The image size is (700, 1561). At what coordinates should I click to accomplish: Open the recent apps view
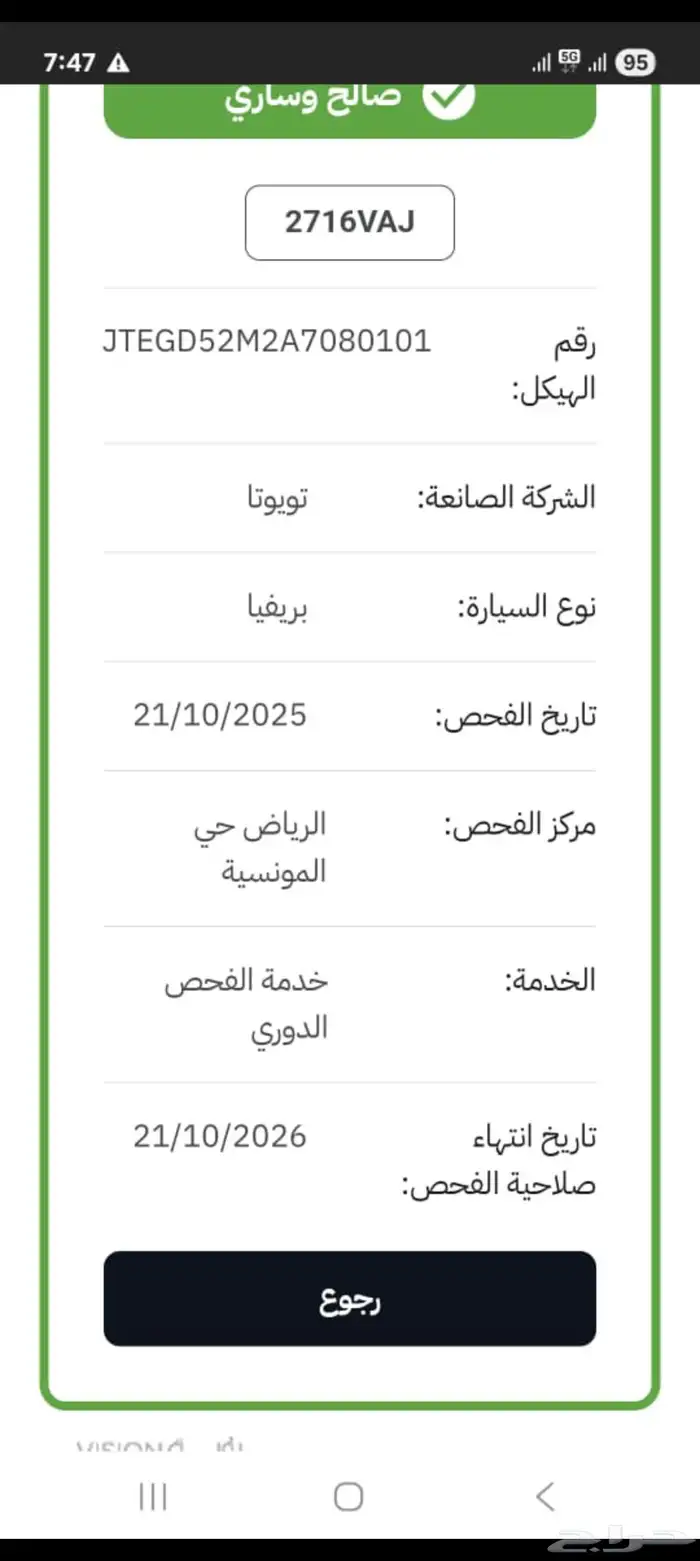click(x=152, y=1496)
